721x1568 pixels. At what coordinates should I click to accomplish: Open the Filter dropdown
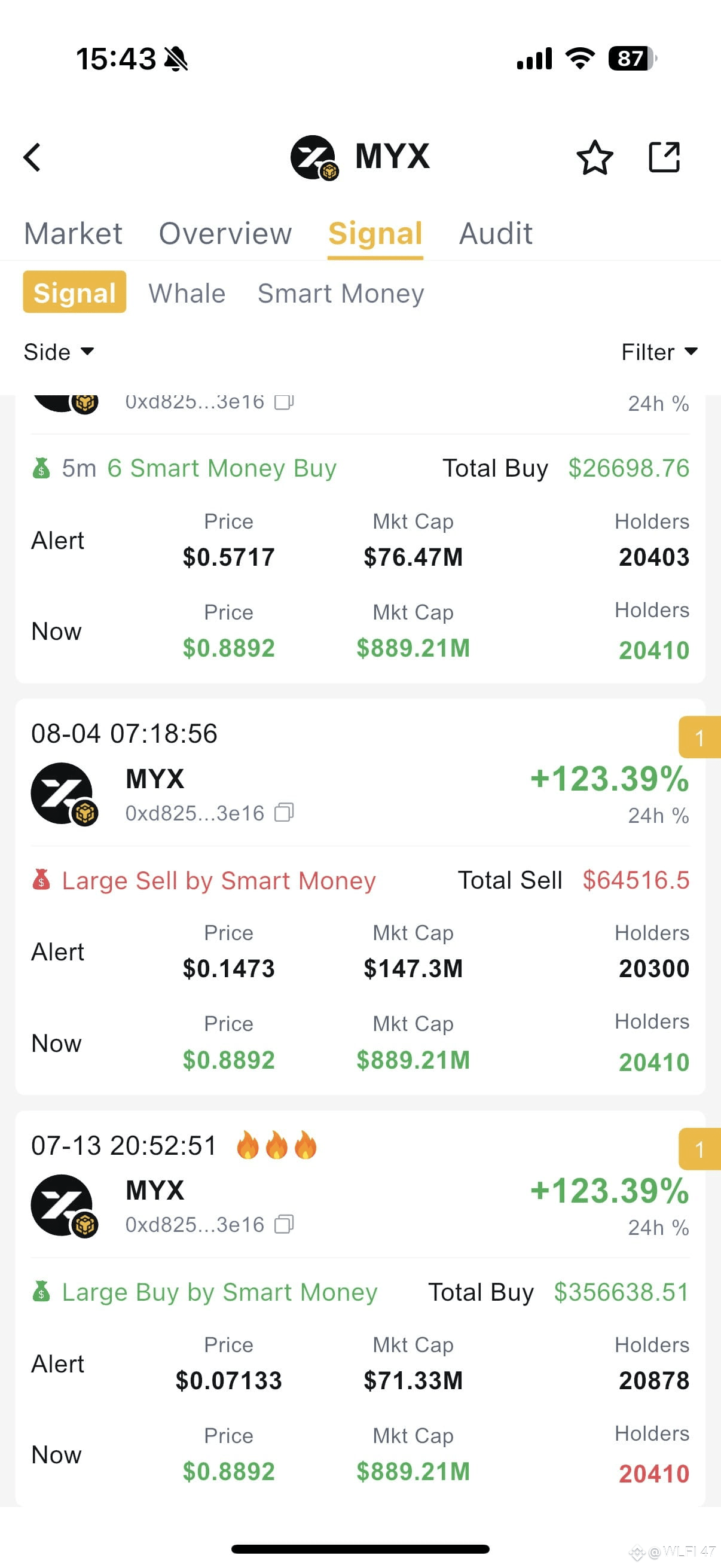coord(659,352)
